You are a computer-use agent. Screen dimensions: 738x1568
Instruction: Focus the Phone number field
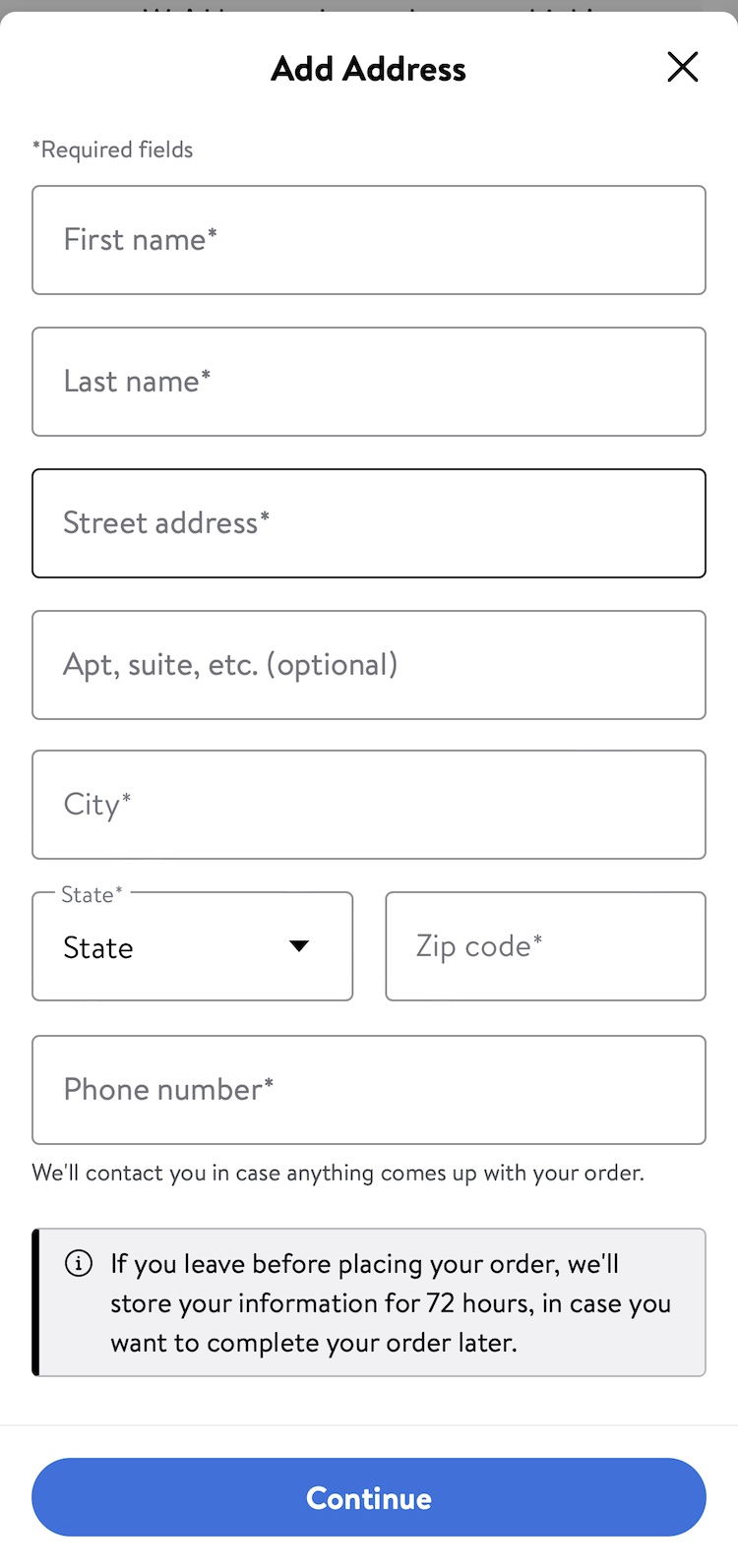click(369, 1089)
